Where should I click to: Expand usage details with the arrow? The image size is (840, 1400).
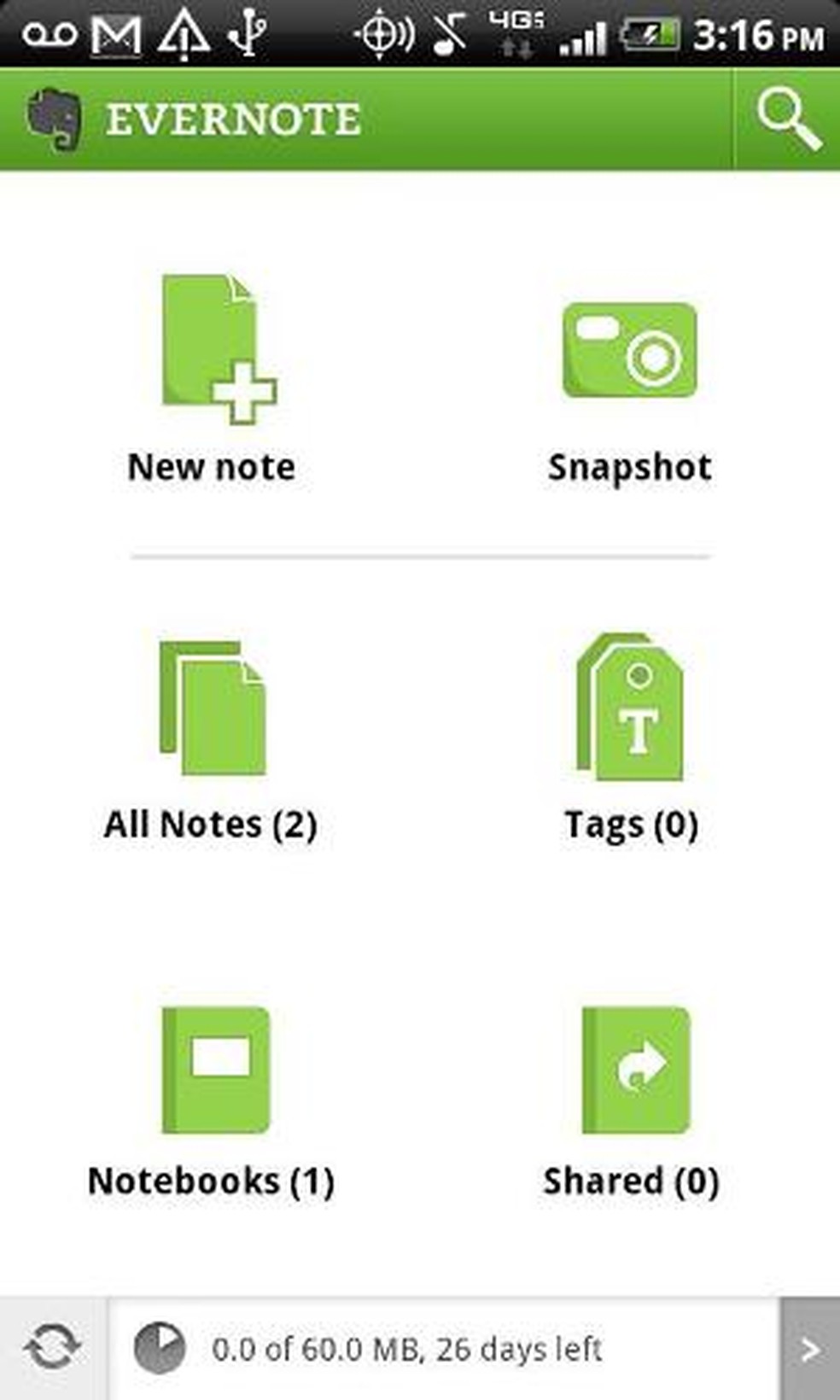click(x=809, y=1349)
